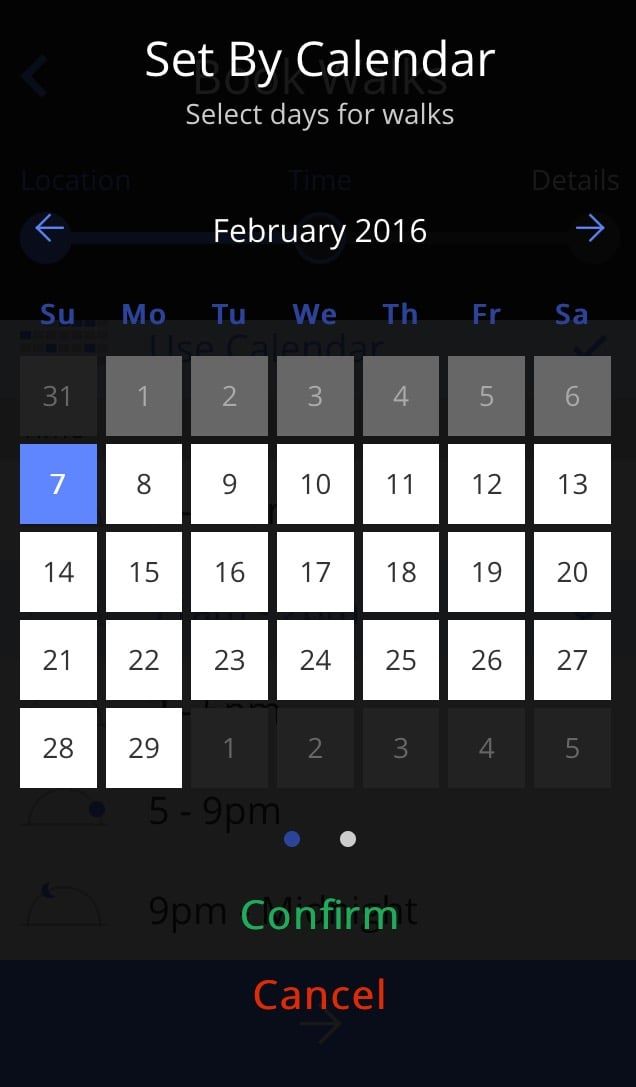
Task: Select February 13 as a walk day
Action: point(572,484)
